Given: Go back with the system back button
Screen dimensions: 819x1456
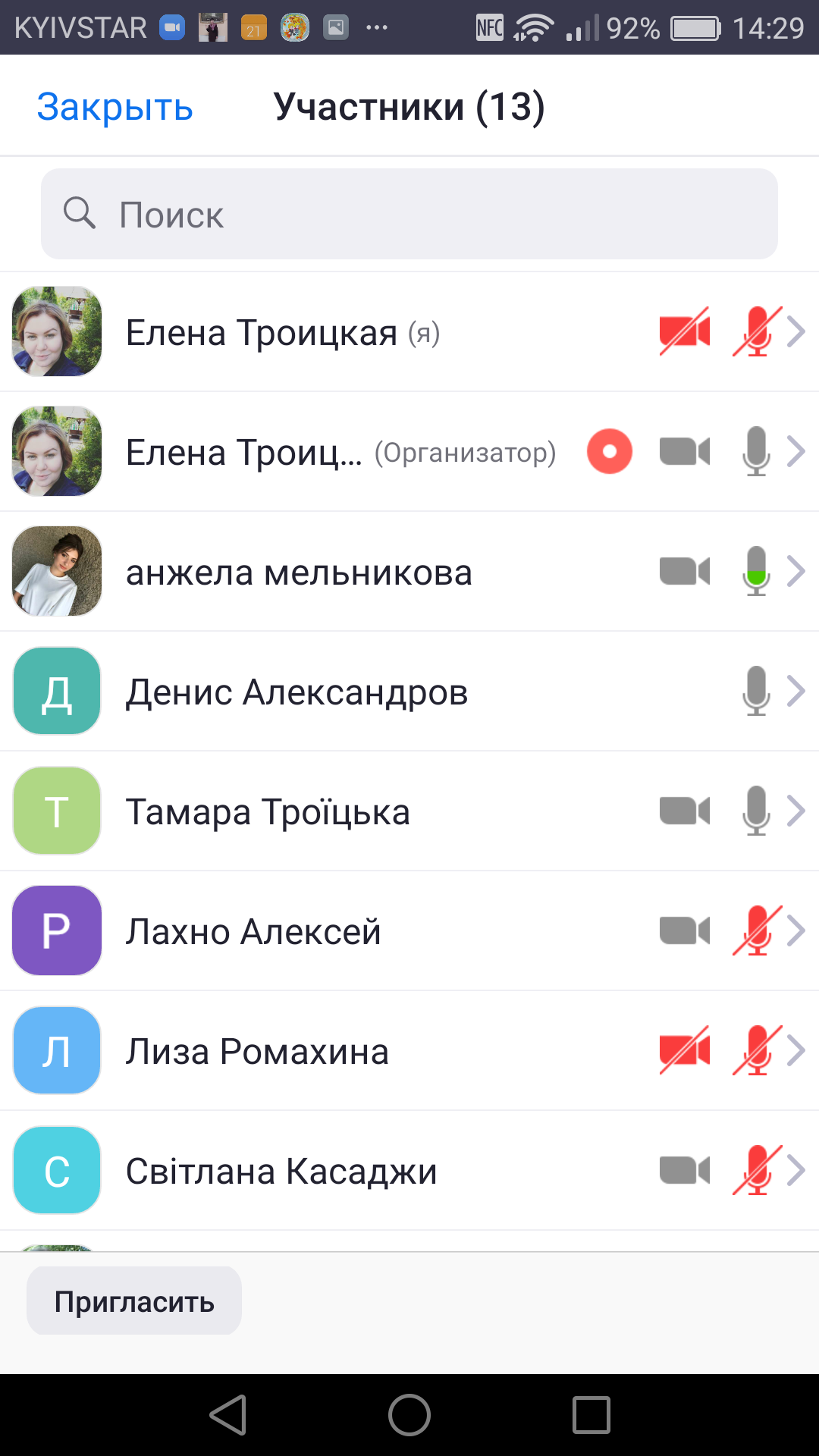Looking at the screenshot, I should tap(228, 1415).
